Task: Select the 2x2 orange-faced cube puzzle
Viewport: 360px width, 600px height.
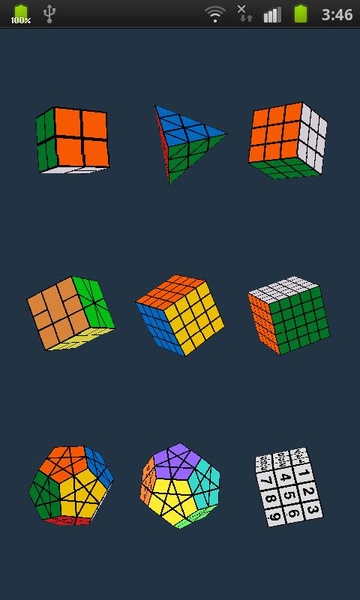Action: coord(73,140)
